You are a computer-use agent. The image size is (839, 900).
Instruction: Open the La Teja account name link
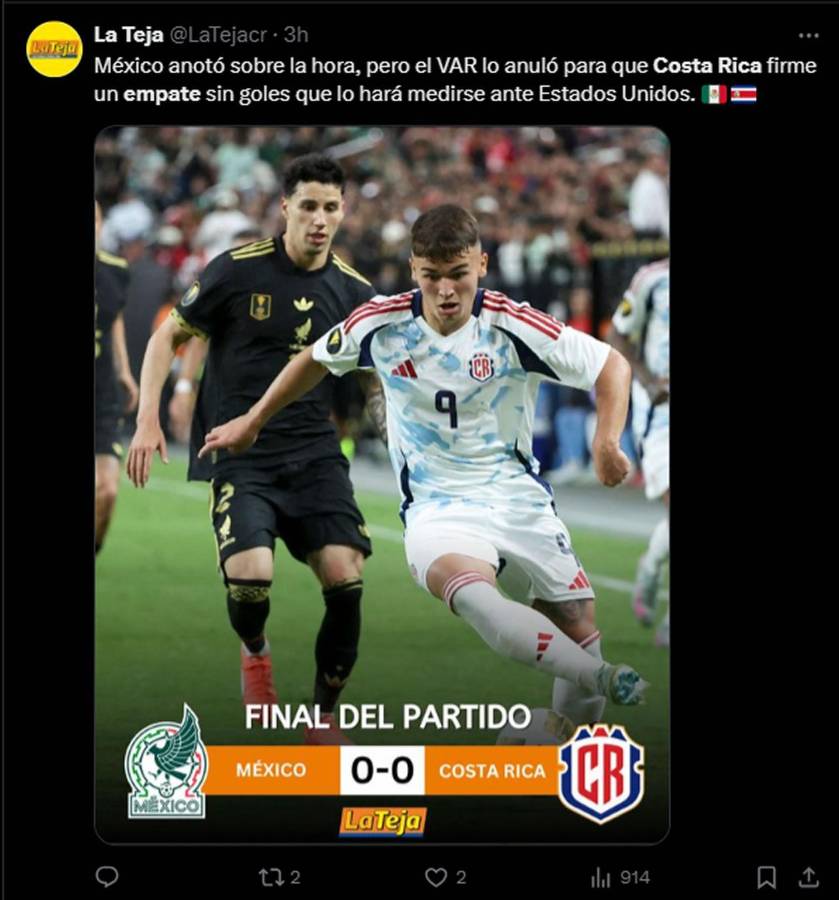pos(128,34)
